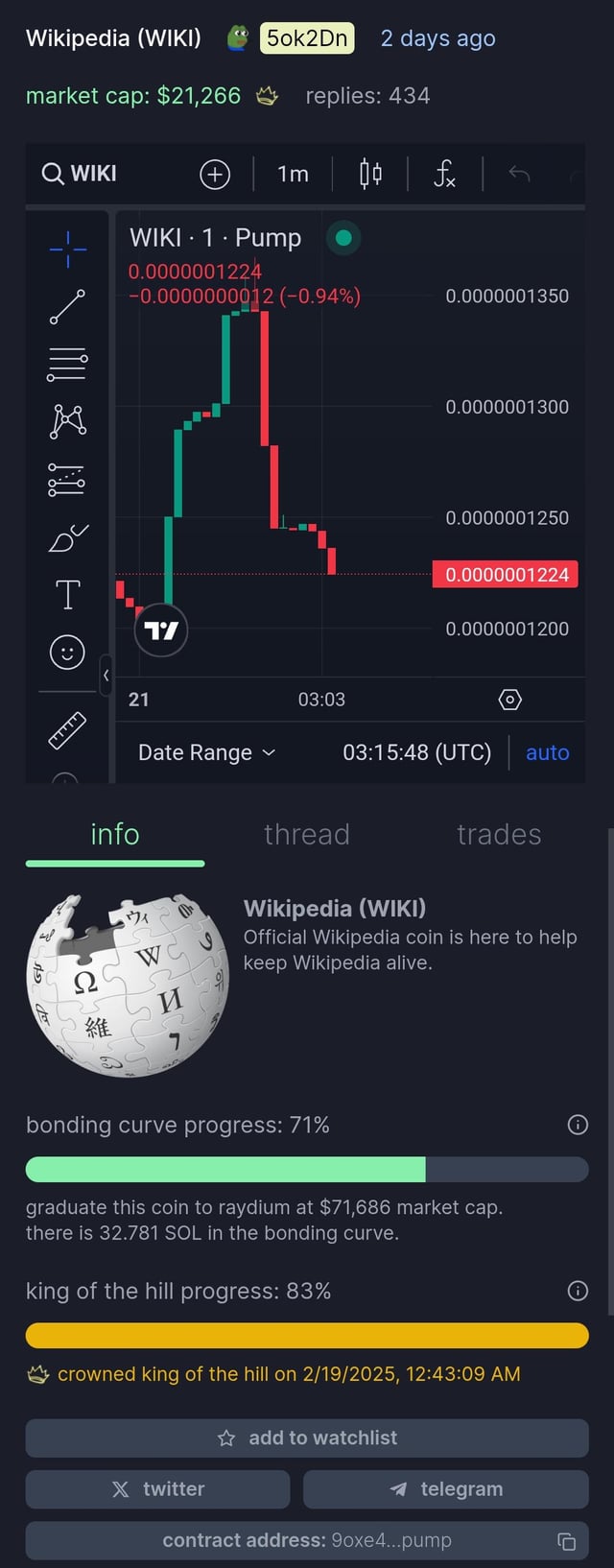
Task: Copy the contract address
Action: (x=567, y=1541)
